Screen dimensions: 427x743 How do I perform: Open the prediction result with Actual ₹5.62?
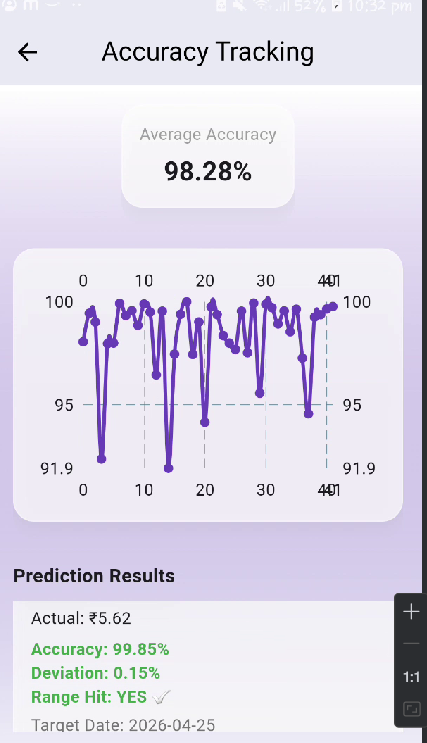pos(203,666)
